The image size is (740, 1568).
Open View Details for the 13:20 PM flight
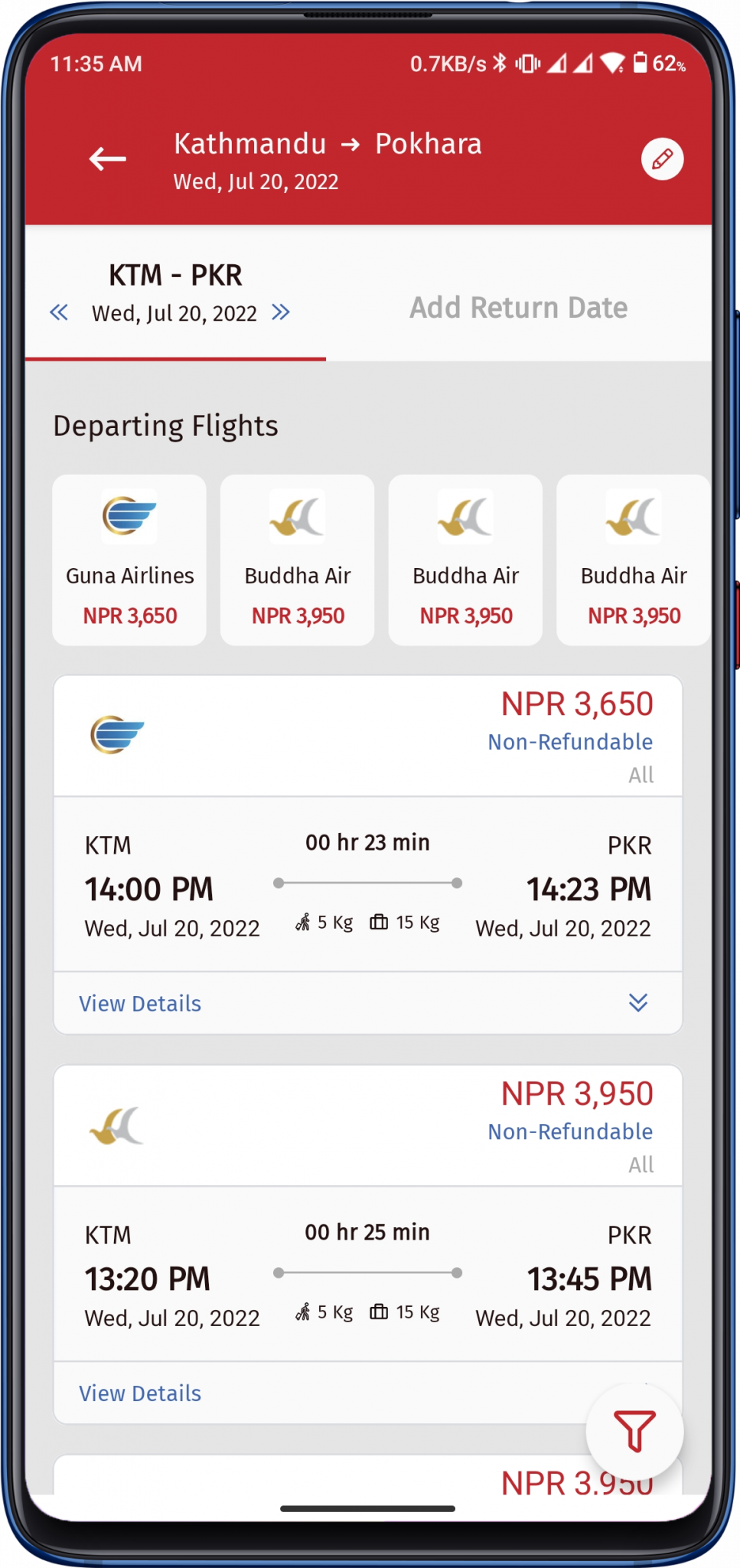[140, 1393]
